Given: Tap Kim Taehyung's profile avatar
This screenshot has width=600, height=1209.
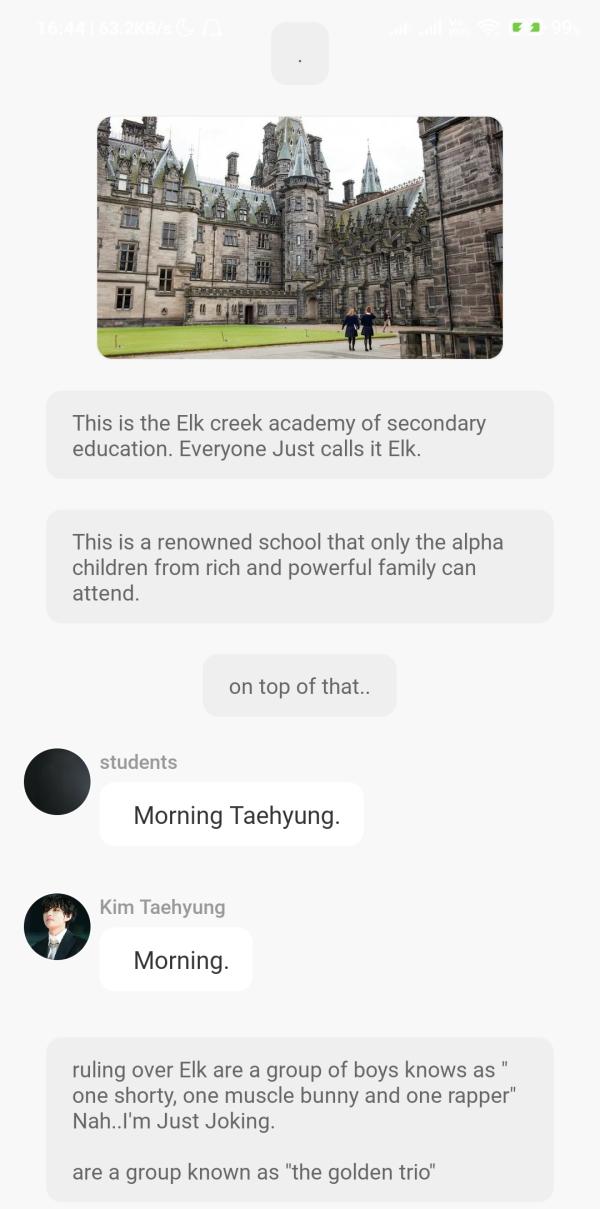Looking at the screenshot, I should (57, 927).
